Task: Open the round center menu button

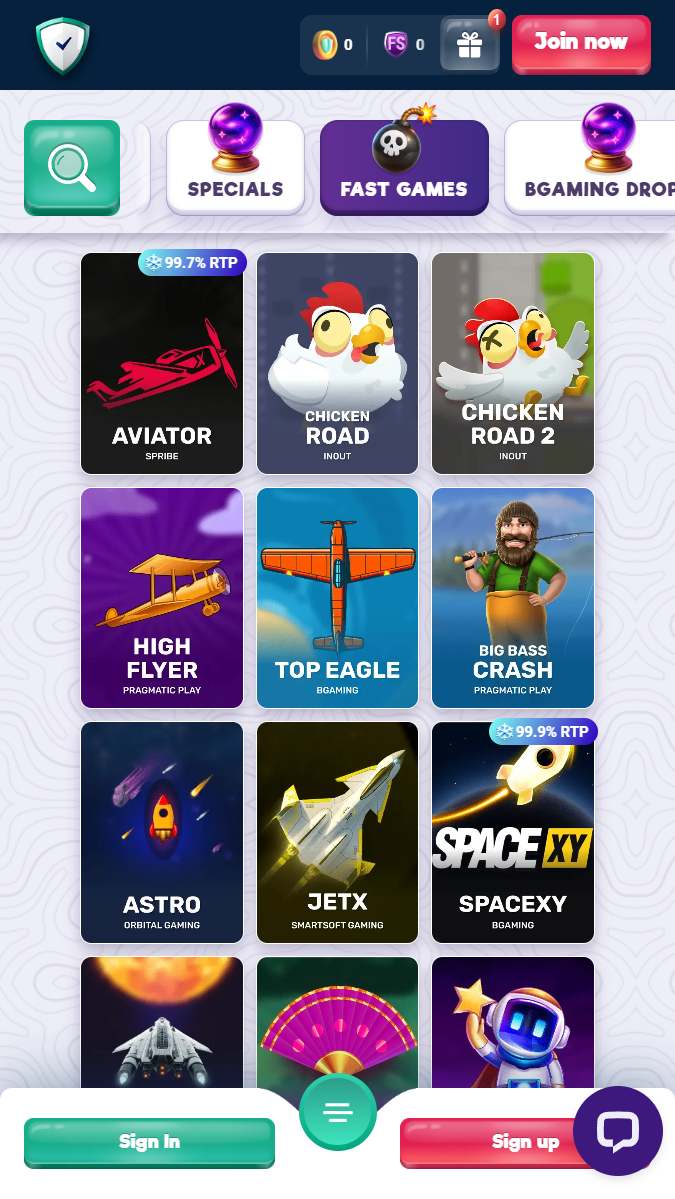Action: pyautogui.click(x=338, y=1112)
